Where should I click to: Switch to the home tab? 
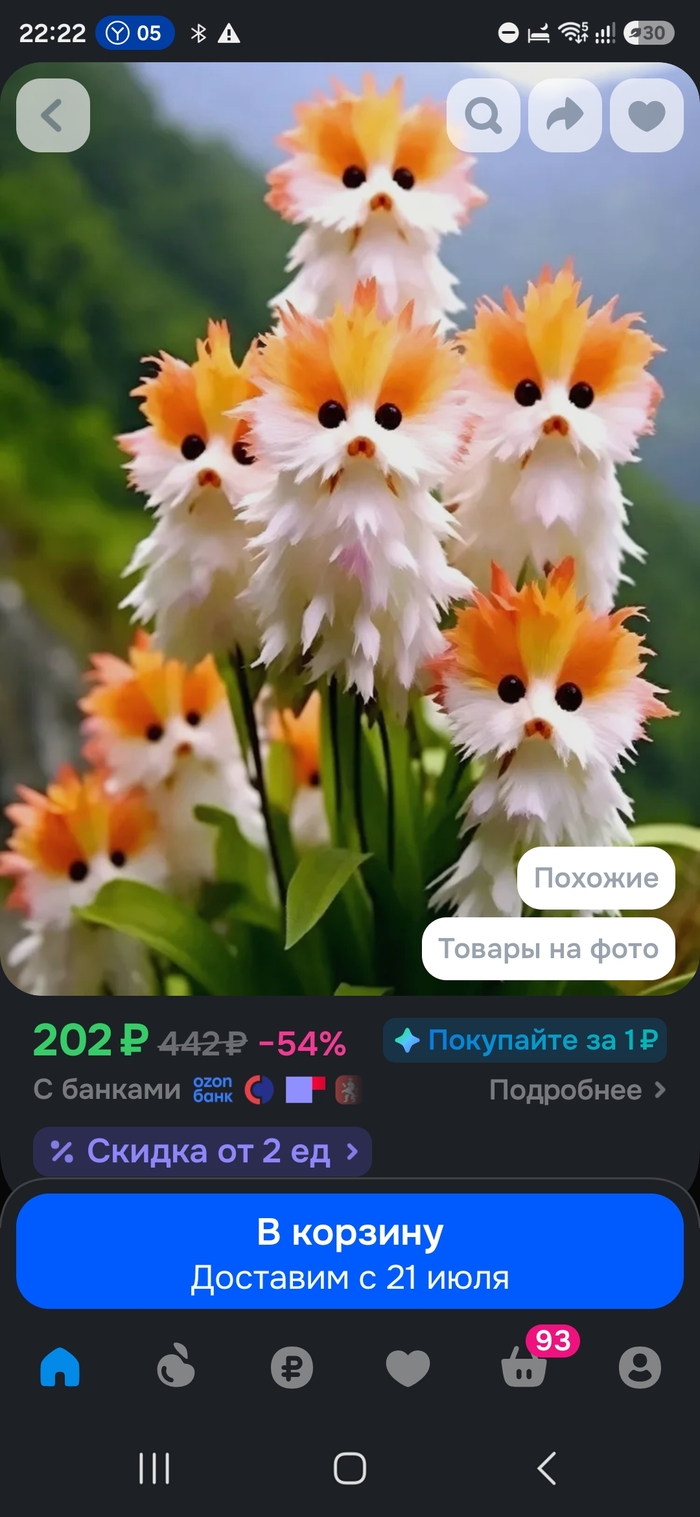coord(60,1367)
